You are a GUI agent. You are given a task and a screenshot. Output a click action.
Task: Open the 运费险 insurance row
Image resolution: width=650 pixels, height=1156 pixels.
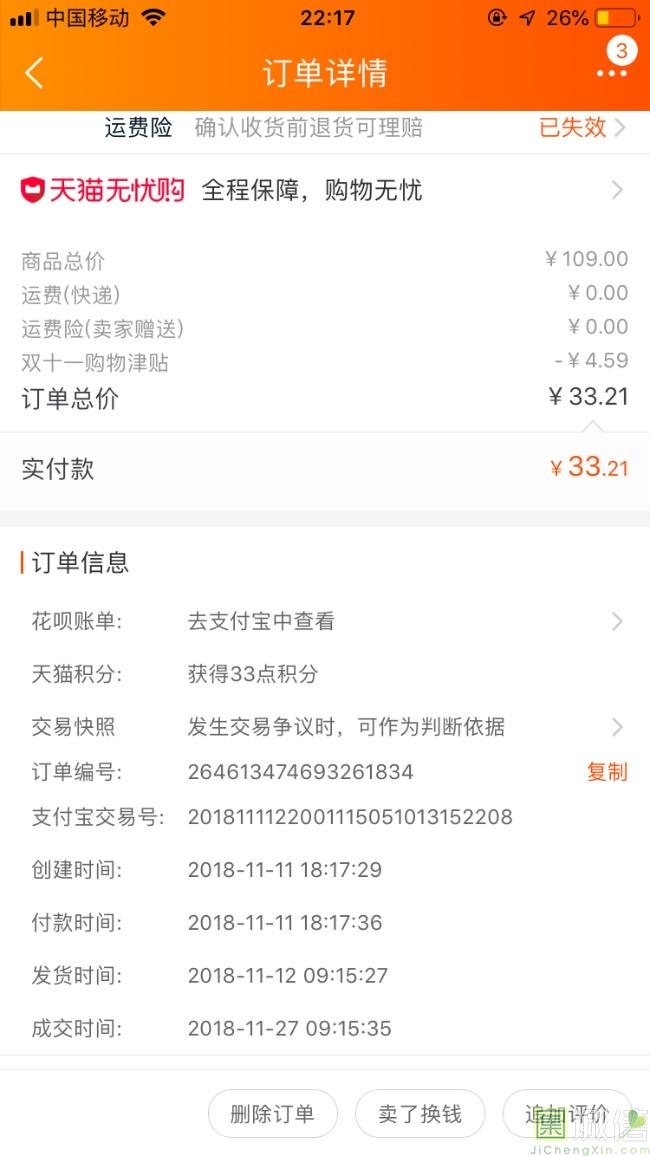(325, 128)
